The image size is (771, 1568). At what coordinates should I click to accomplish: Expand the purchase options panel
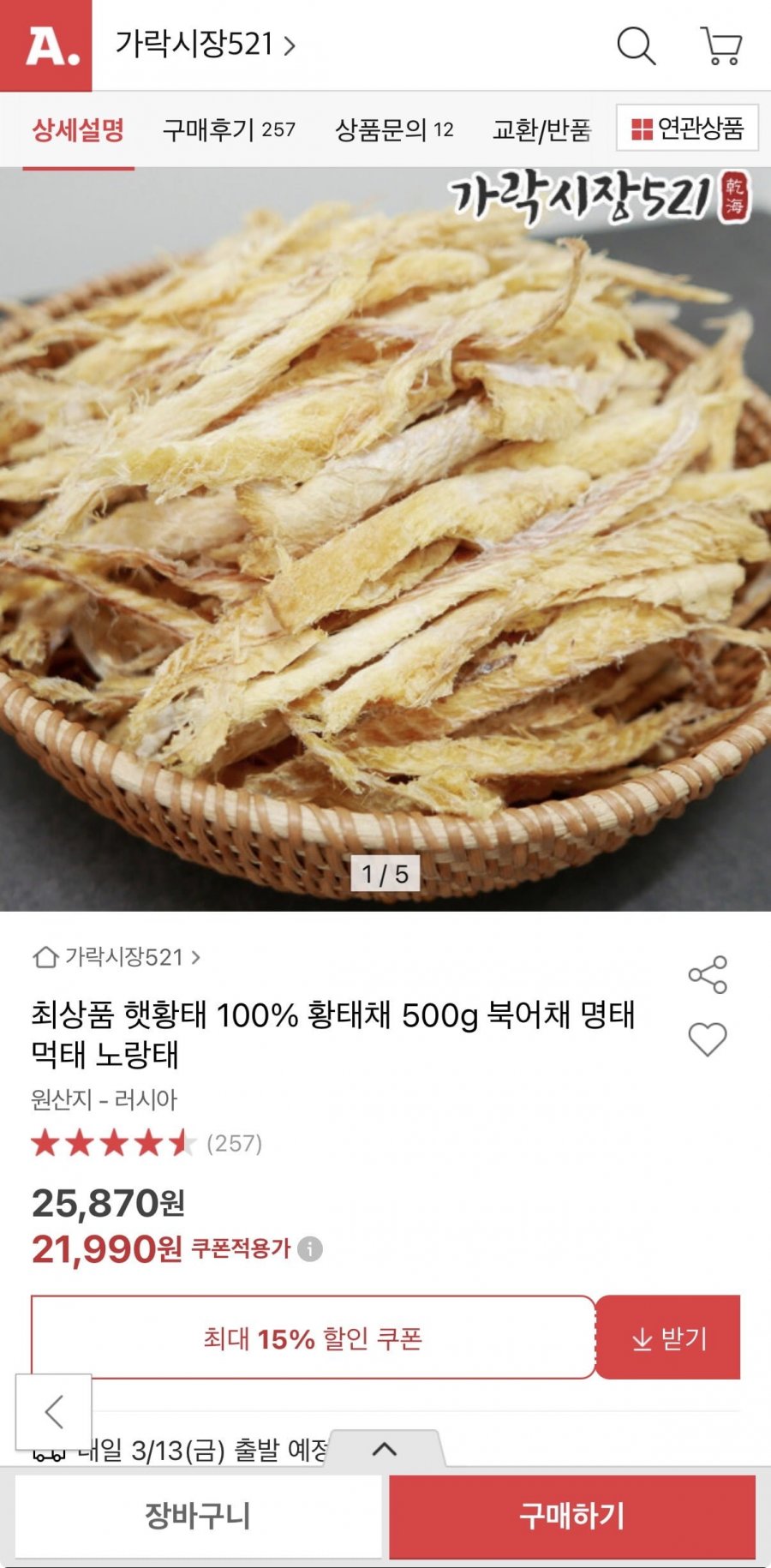[385, 1449]
